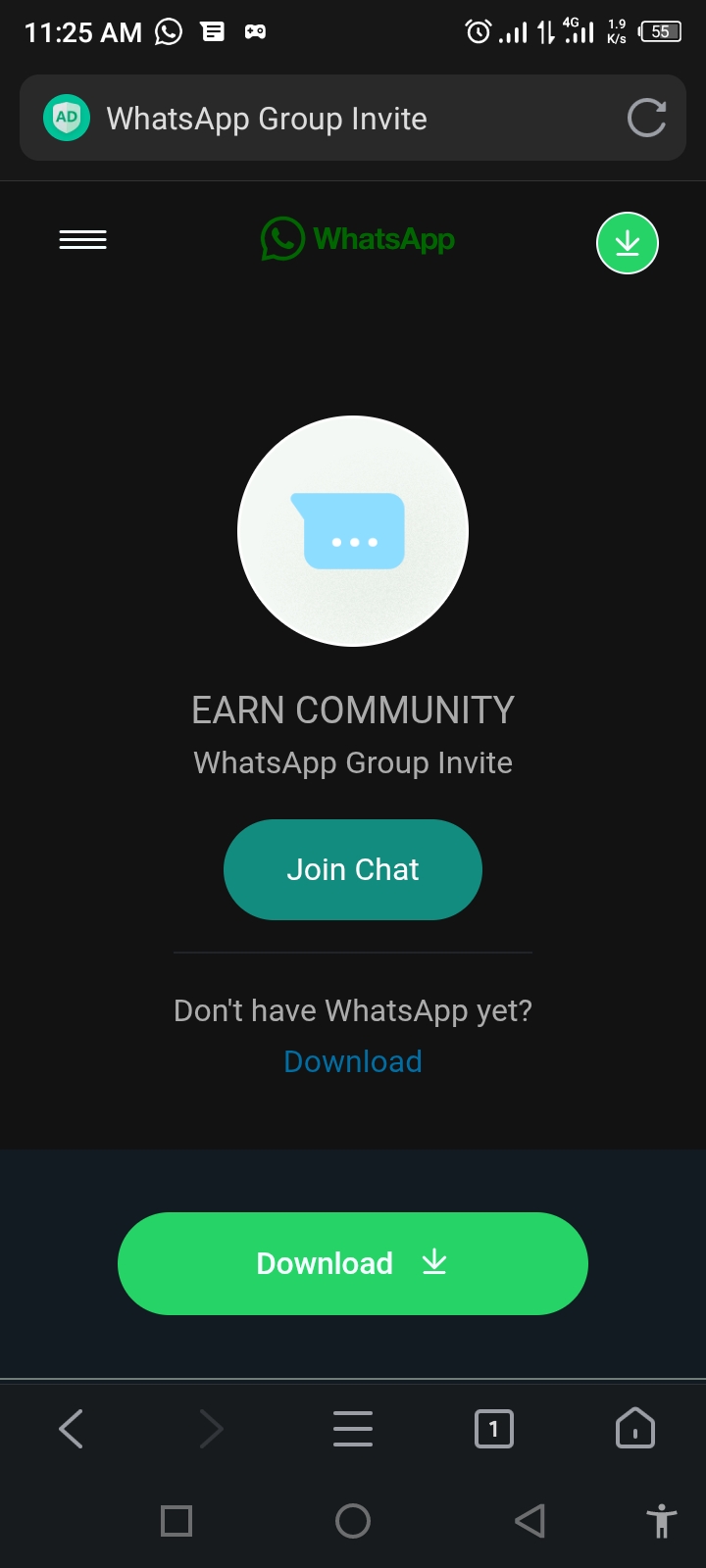Open recent apps with the square button

(176, 1521)
